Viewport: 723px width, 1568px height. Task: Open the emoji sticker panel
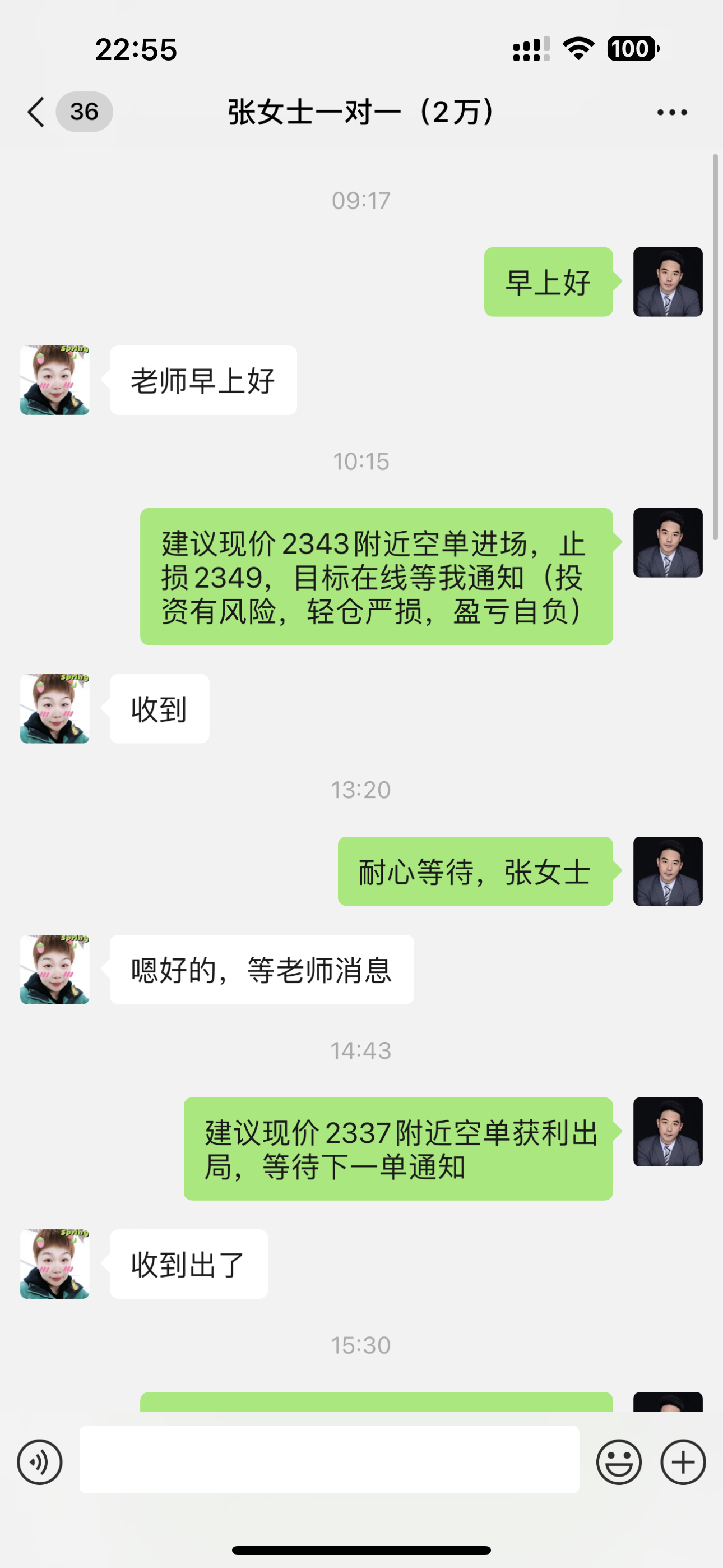tap(619, 1462)
